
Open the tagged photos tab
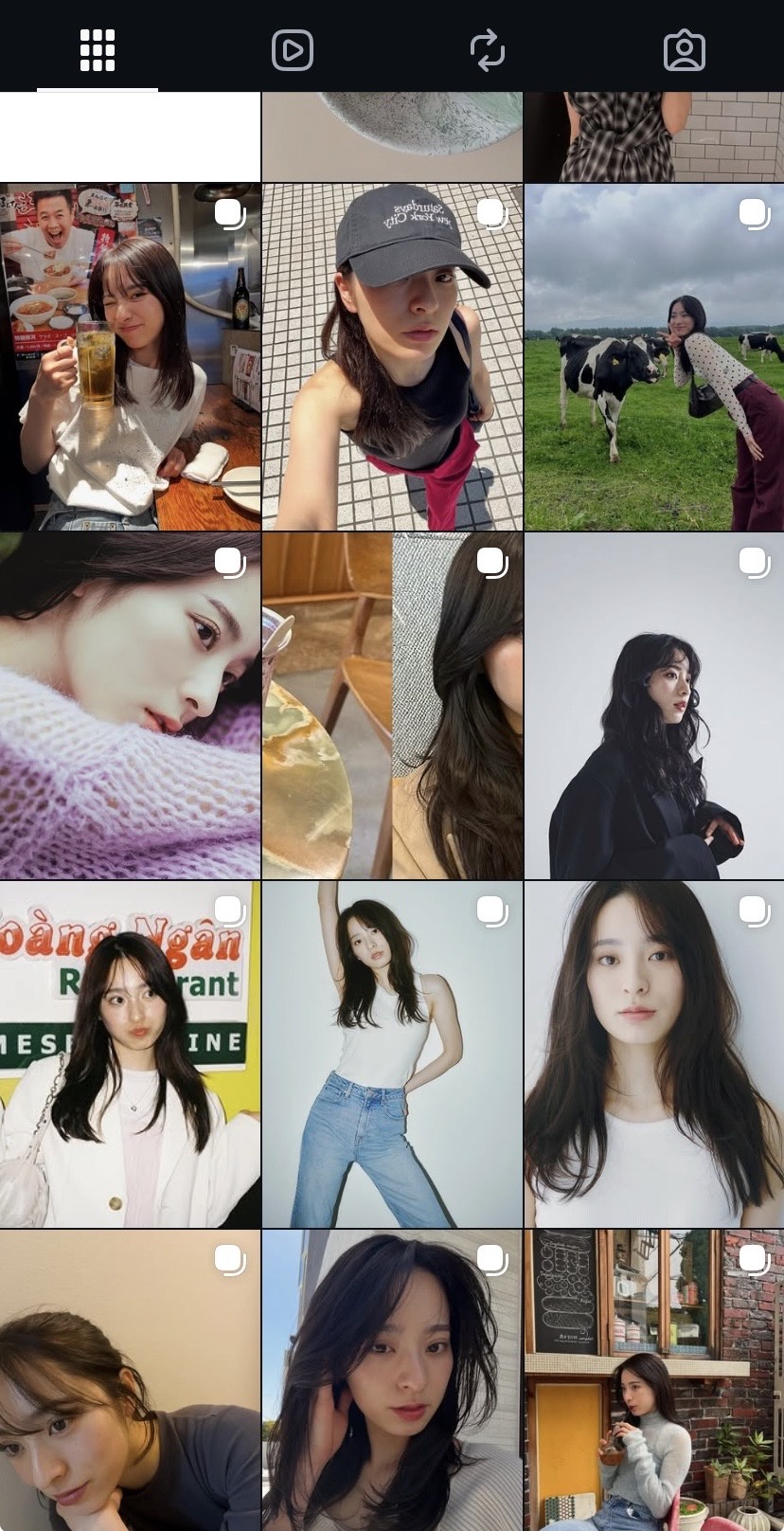point(684,49)
